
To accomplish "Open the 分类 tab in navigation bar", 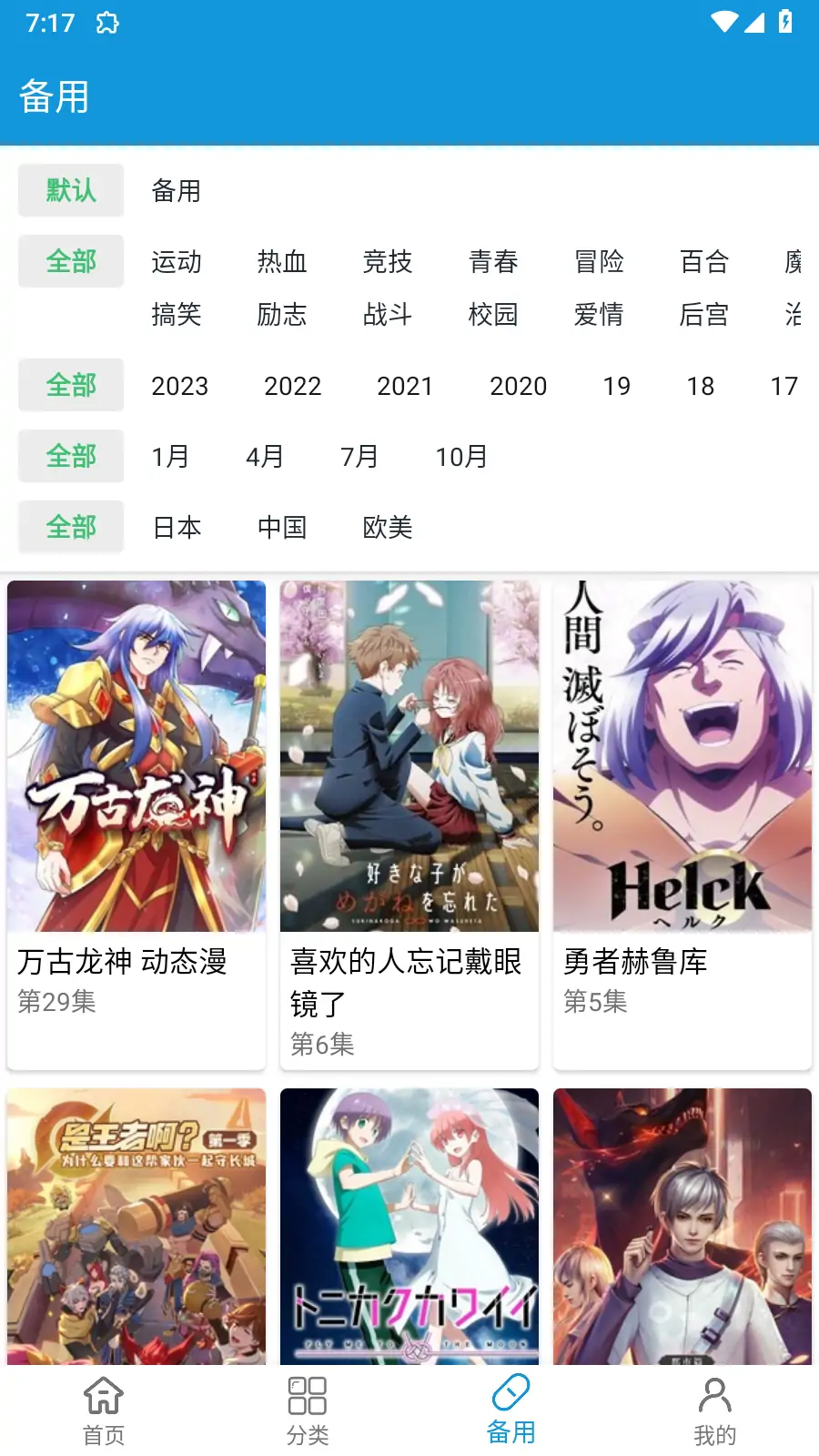I will coord(307,1407).
